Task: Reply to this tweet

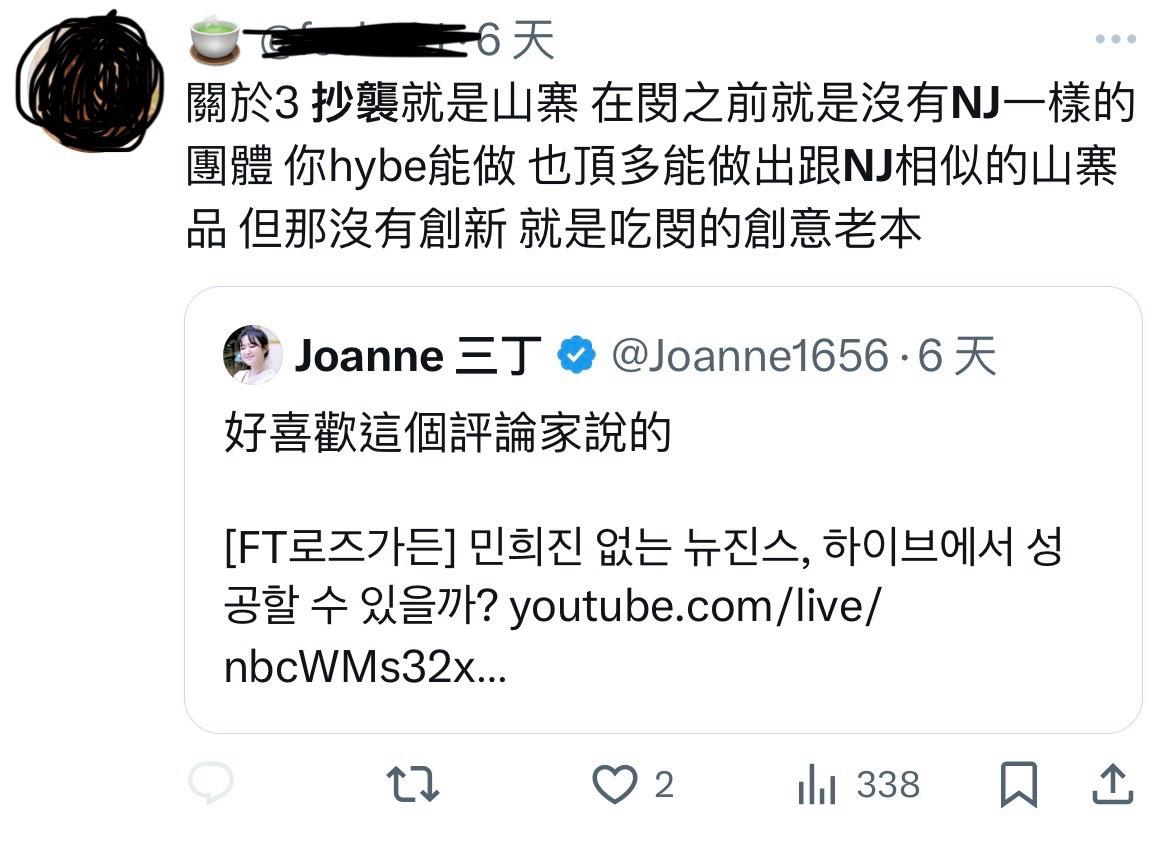Action: (x=211, y=785)
